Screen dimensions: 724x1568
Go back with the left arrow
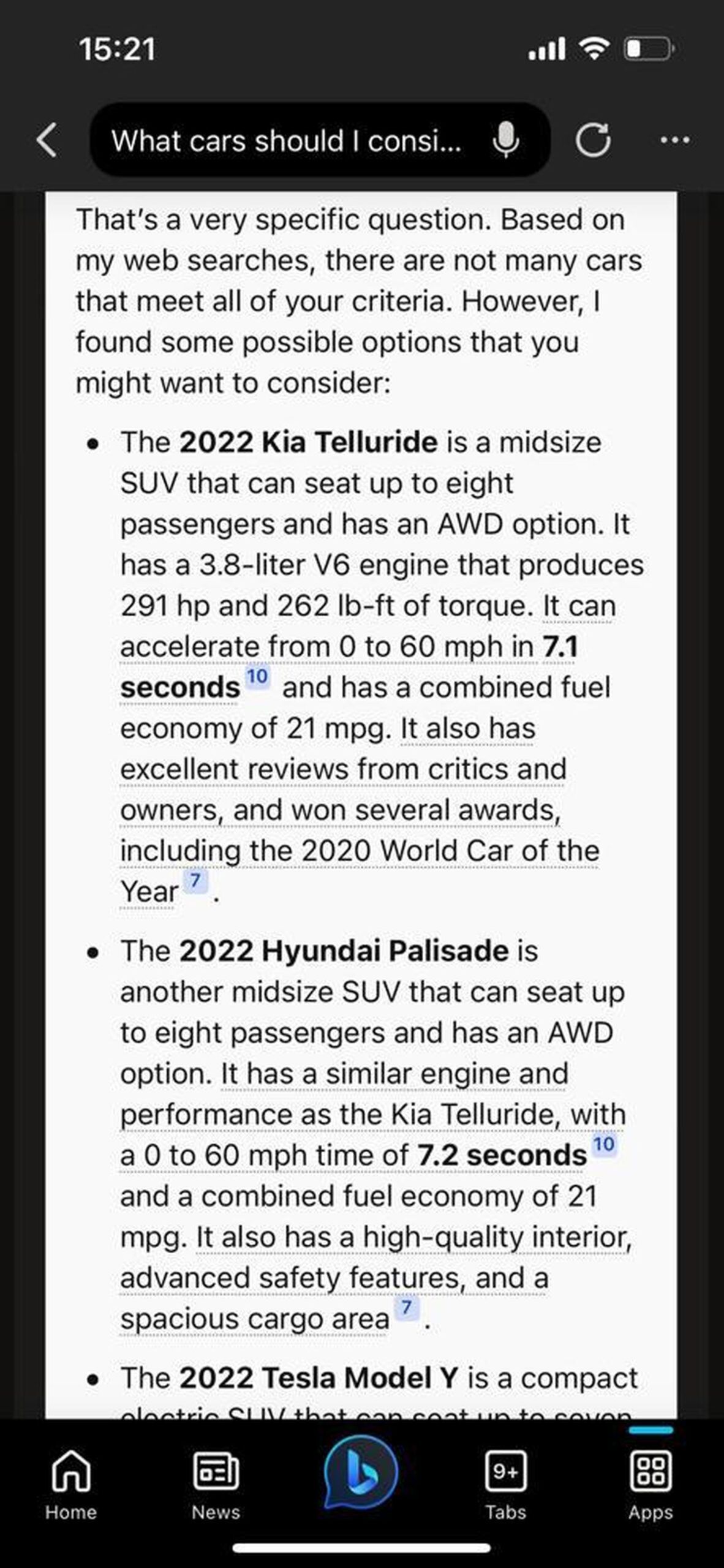coord(47,140)
